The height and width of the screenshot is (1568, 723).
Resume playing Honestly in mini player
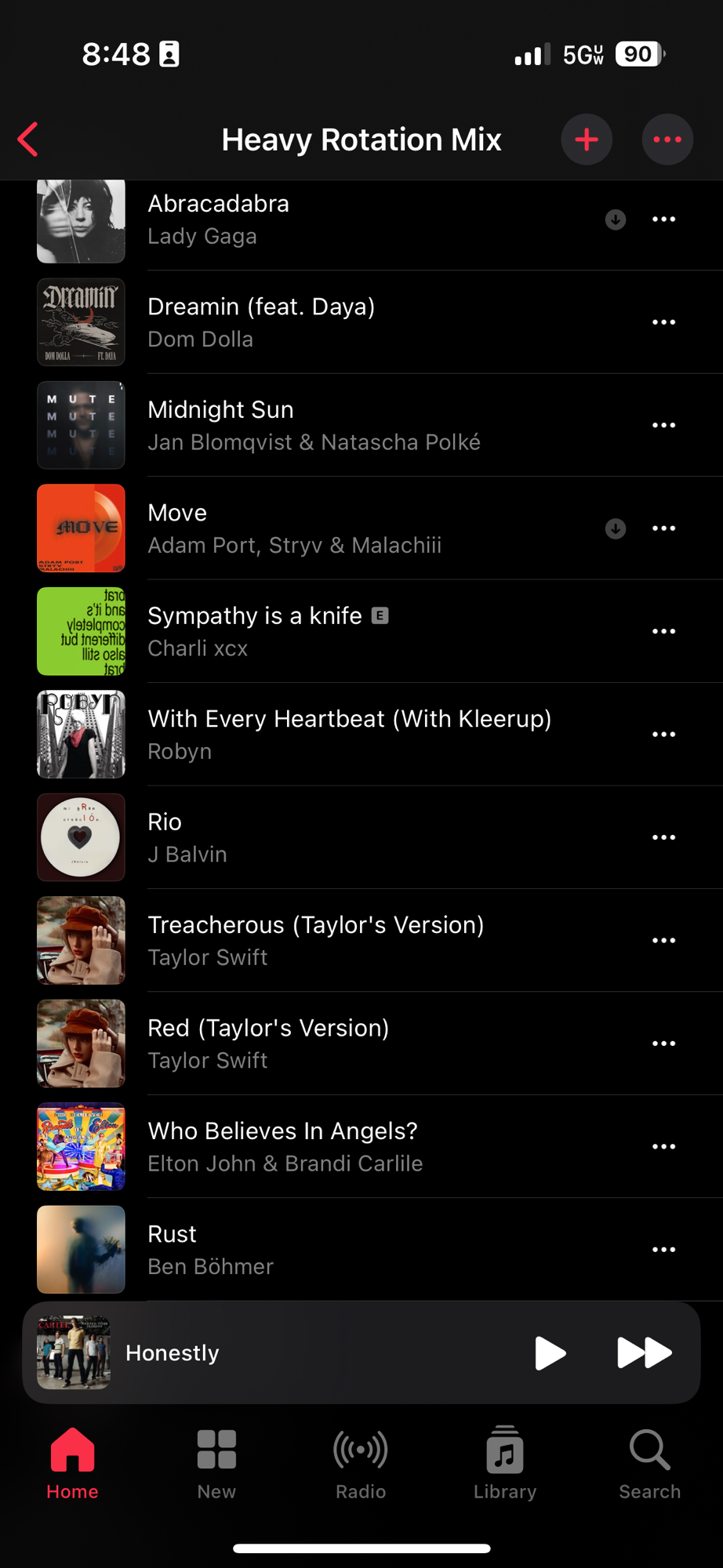[x=550, y=1353]
